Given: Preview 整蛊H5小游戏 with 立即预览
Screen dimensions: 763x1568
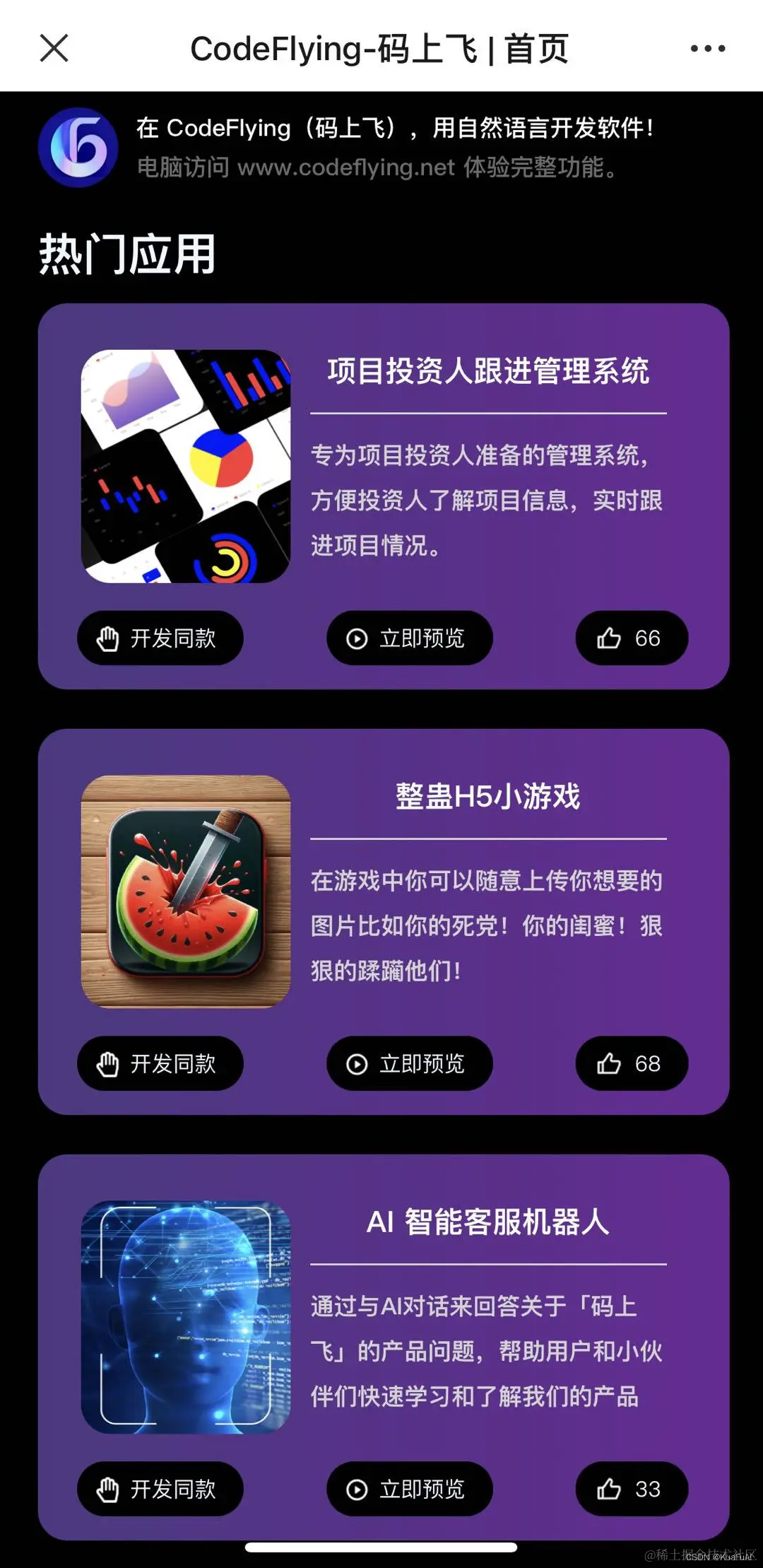Looking at the screenshot, I should [x=409, y=1063].
